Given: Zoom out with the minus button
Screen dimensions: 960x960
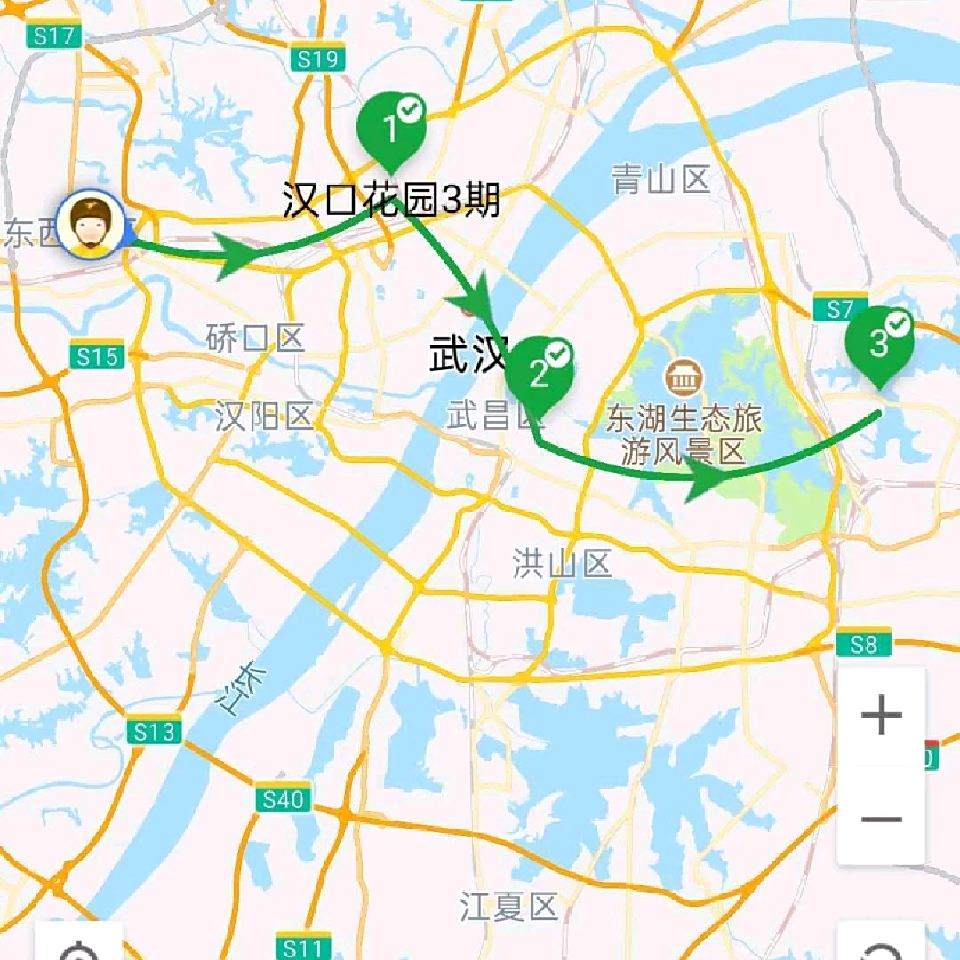Looking at the screenshot, I should tap(881, 818).
